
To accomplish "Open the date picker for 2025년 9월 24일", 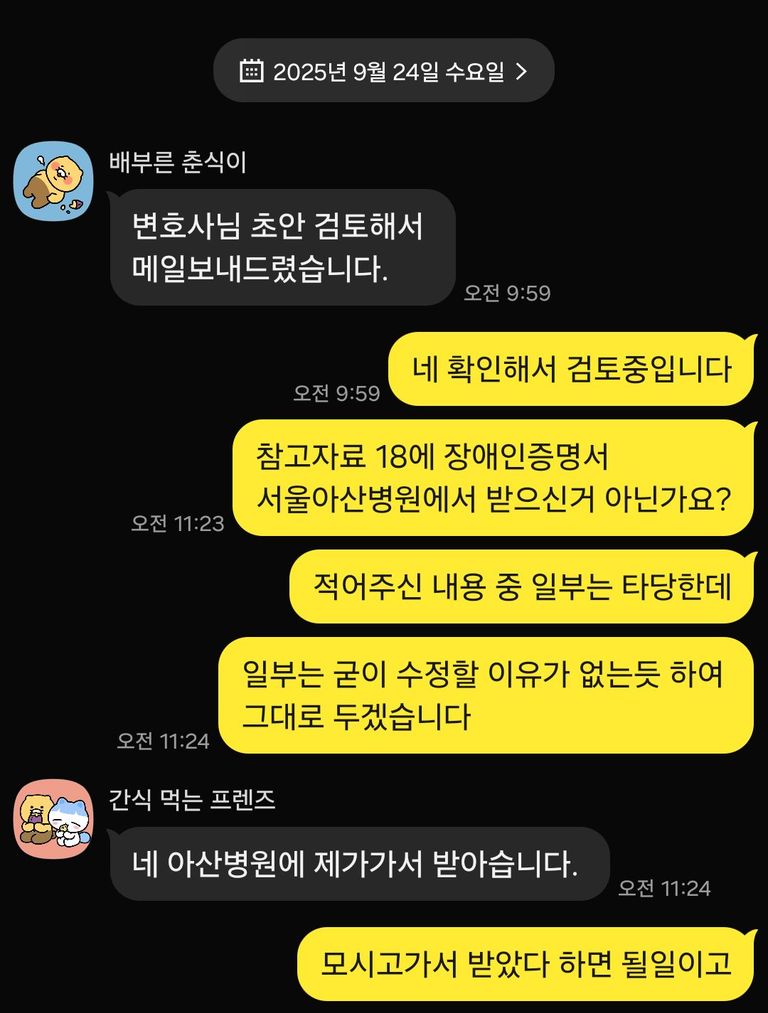I will (x=384, y=71).
